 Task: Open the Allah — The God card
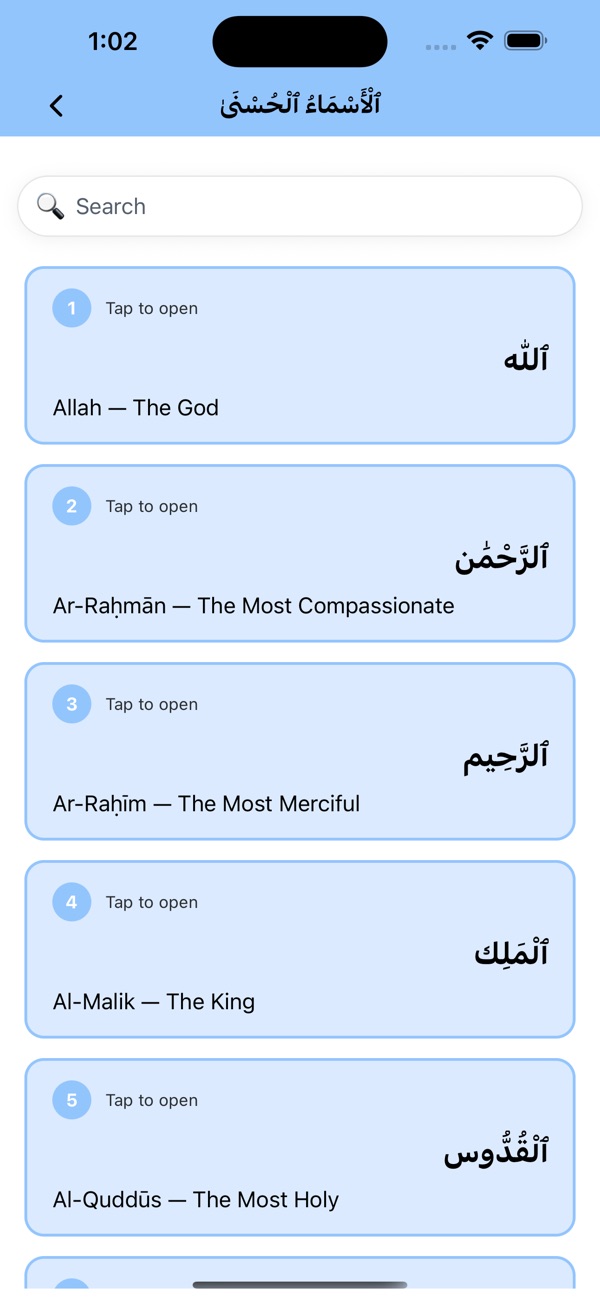tap(300, 355)
